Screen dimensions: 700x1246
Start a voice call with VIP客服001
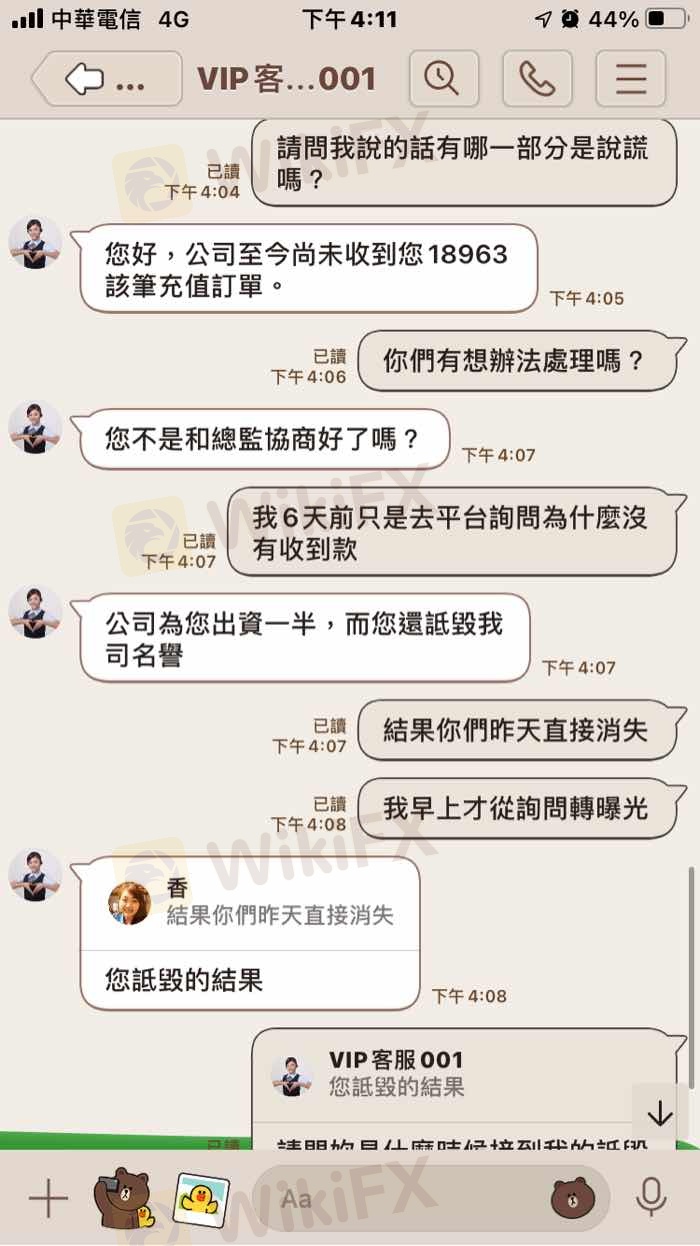535,79
